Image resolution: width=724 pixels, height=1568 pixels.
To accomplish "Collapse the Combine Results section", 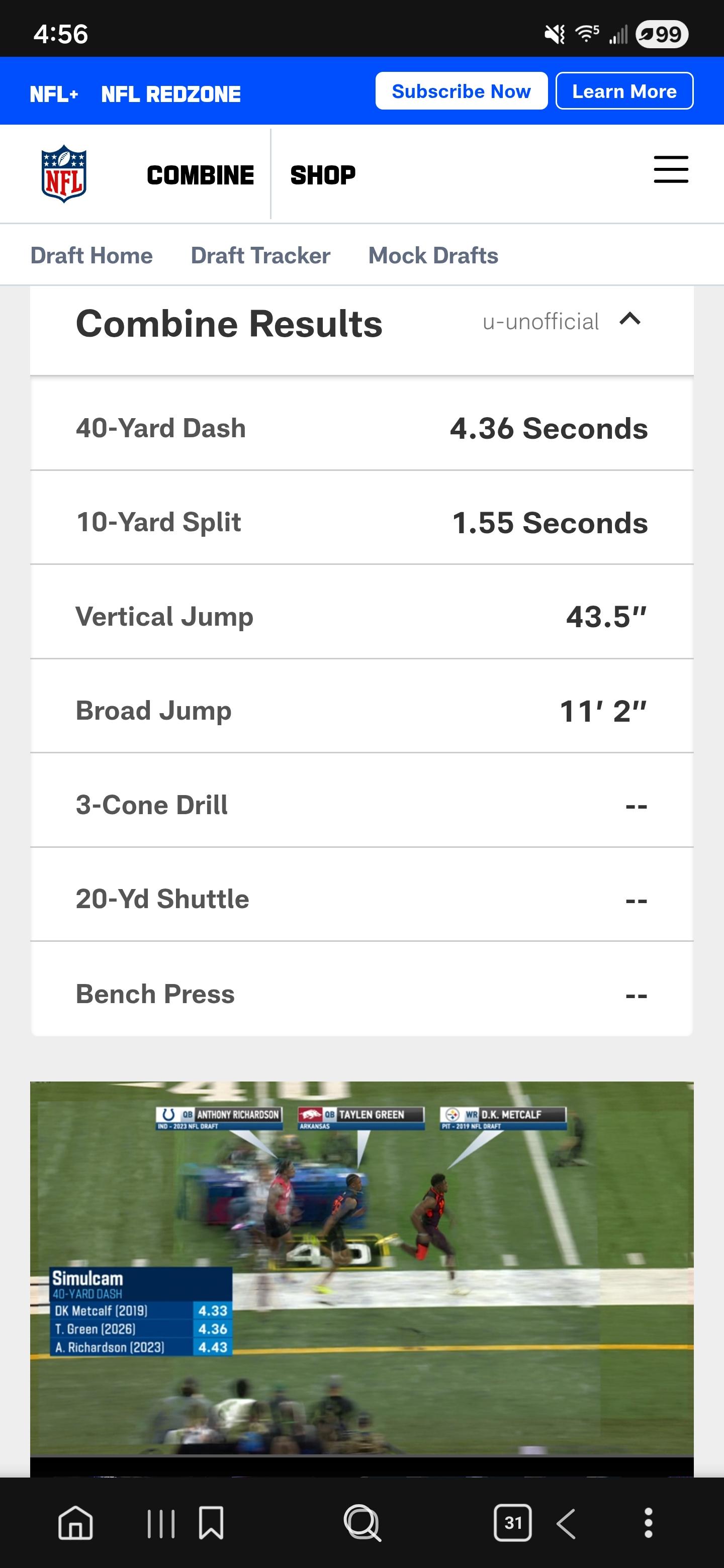I will pyautogui.click(x=629, y=319).
